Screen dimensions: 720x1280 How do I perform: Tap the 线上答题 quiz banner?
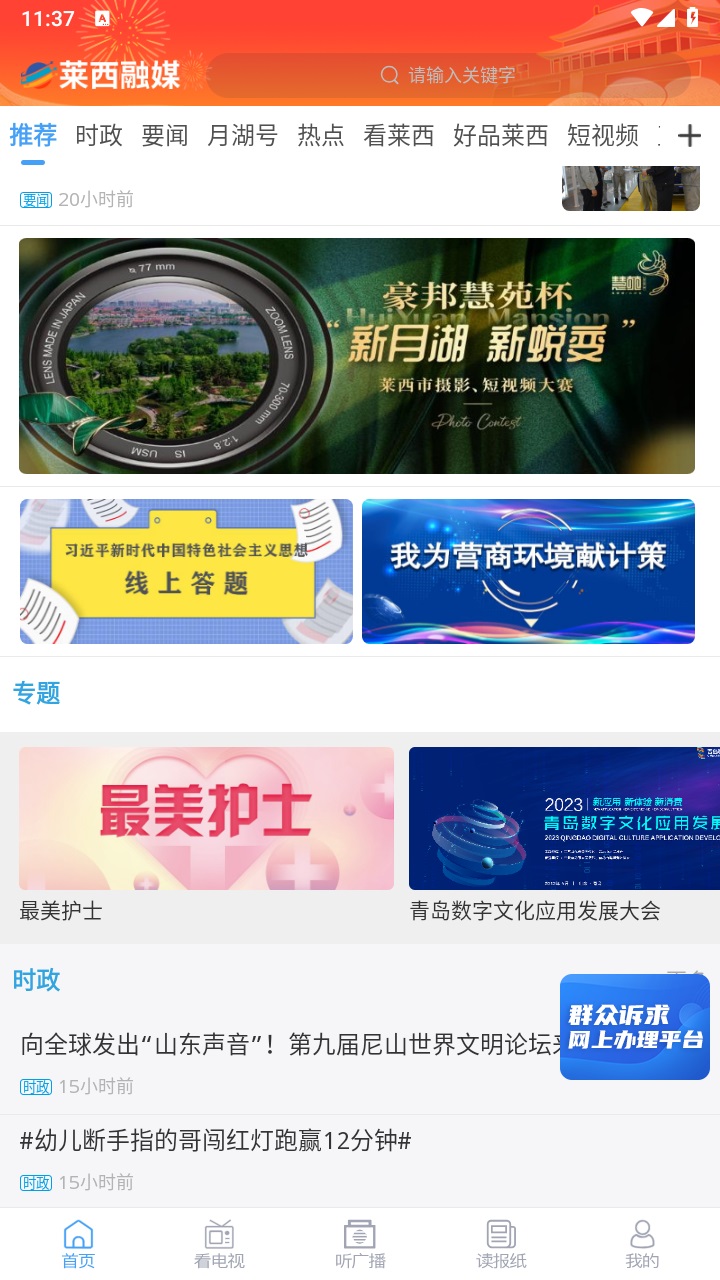coord(186,571)
